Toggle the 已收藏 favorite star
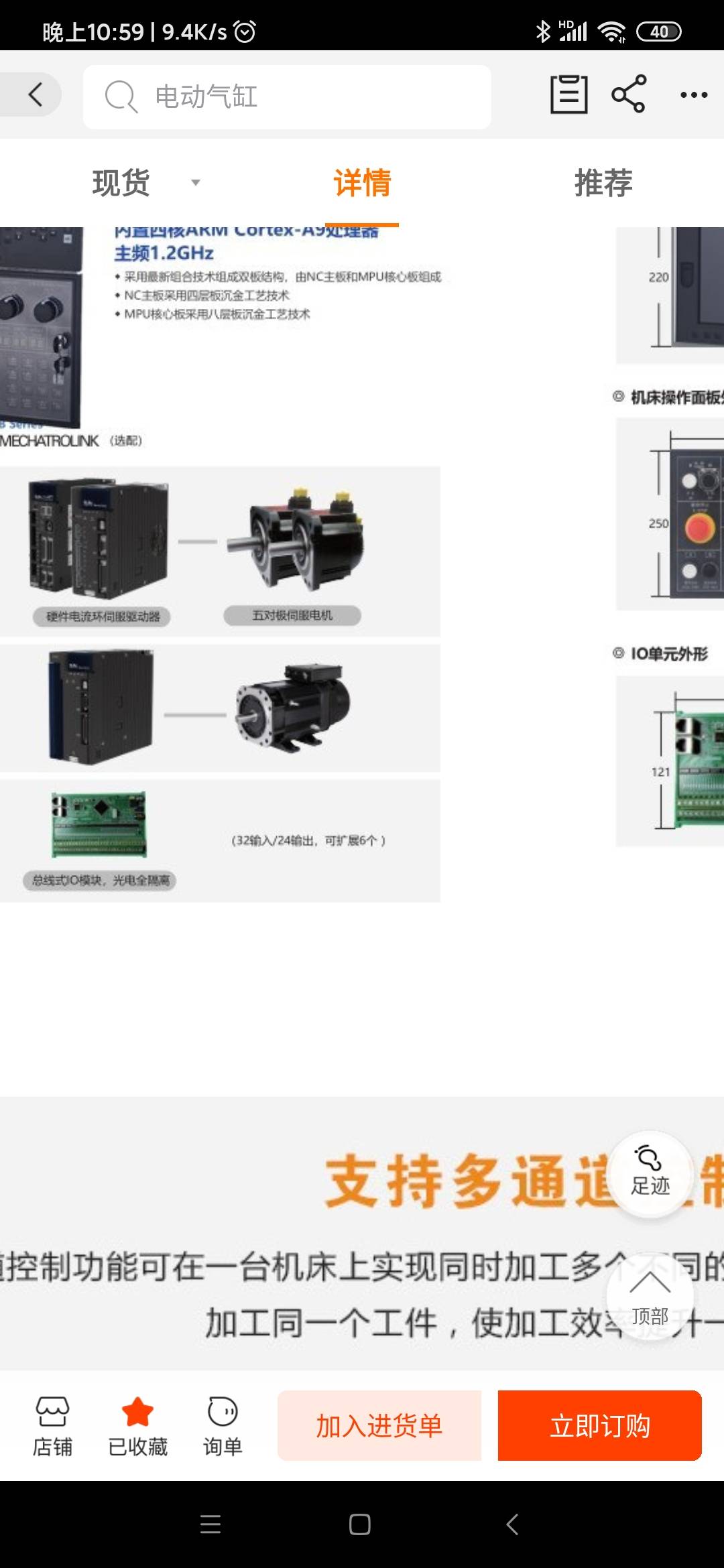Viewport: 724px width, 1568px height. 137,1427
